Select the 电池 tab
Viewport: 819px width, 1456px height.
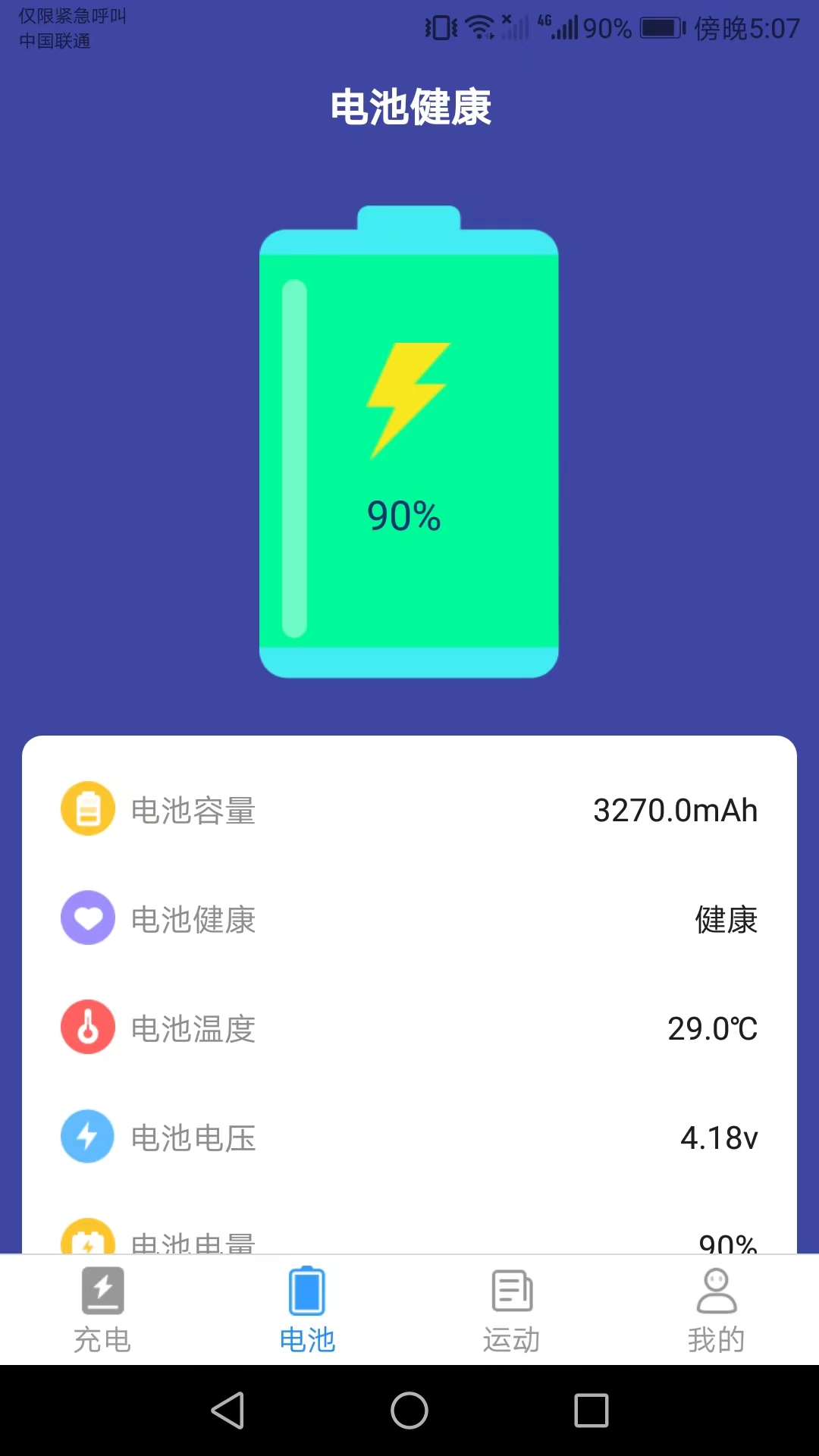coord(307,1310)
